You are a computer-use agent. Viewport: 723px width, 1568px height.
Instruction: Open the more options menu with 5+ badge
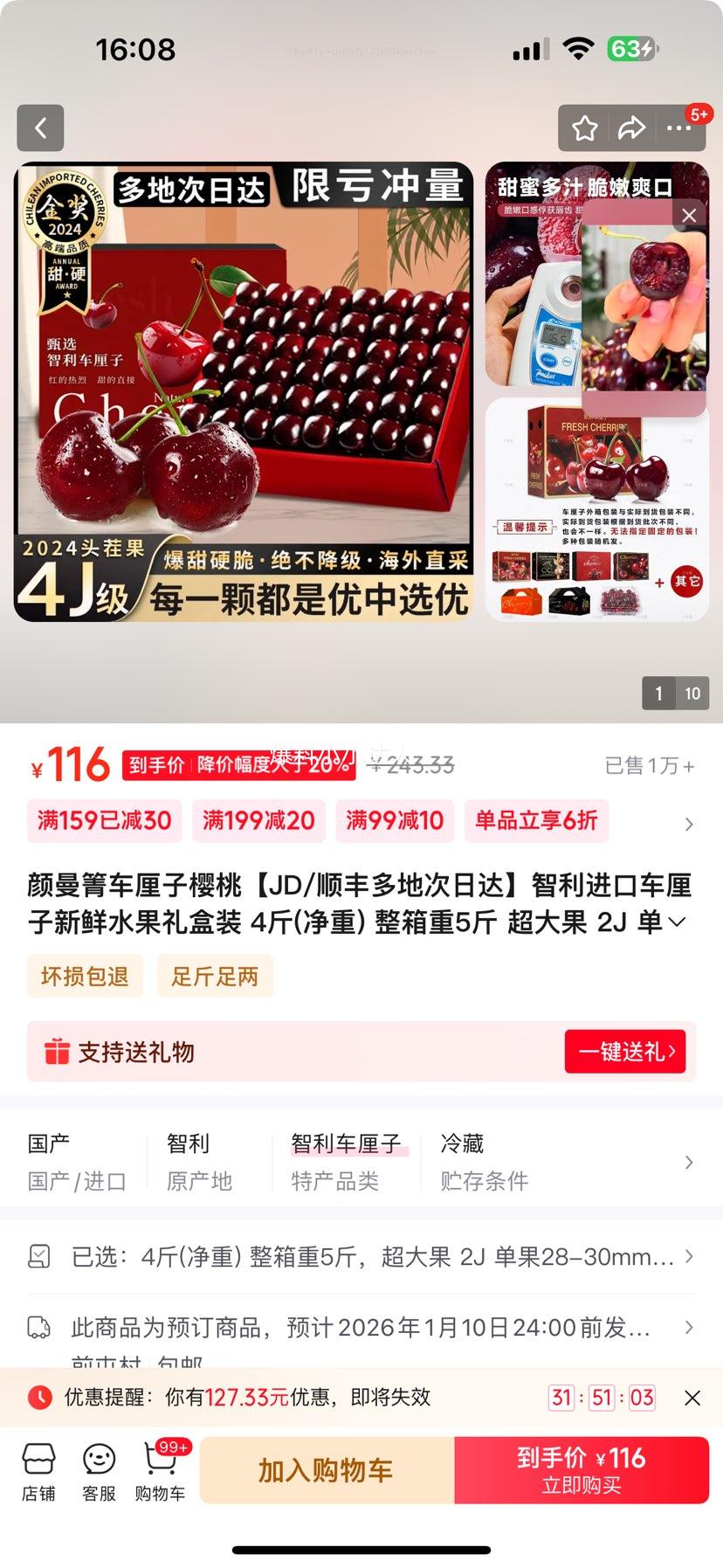click(681, 128)
